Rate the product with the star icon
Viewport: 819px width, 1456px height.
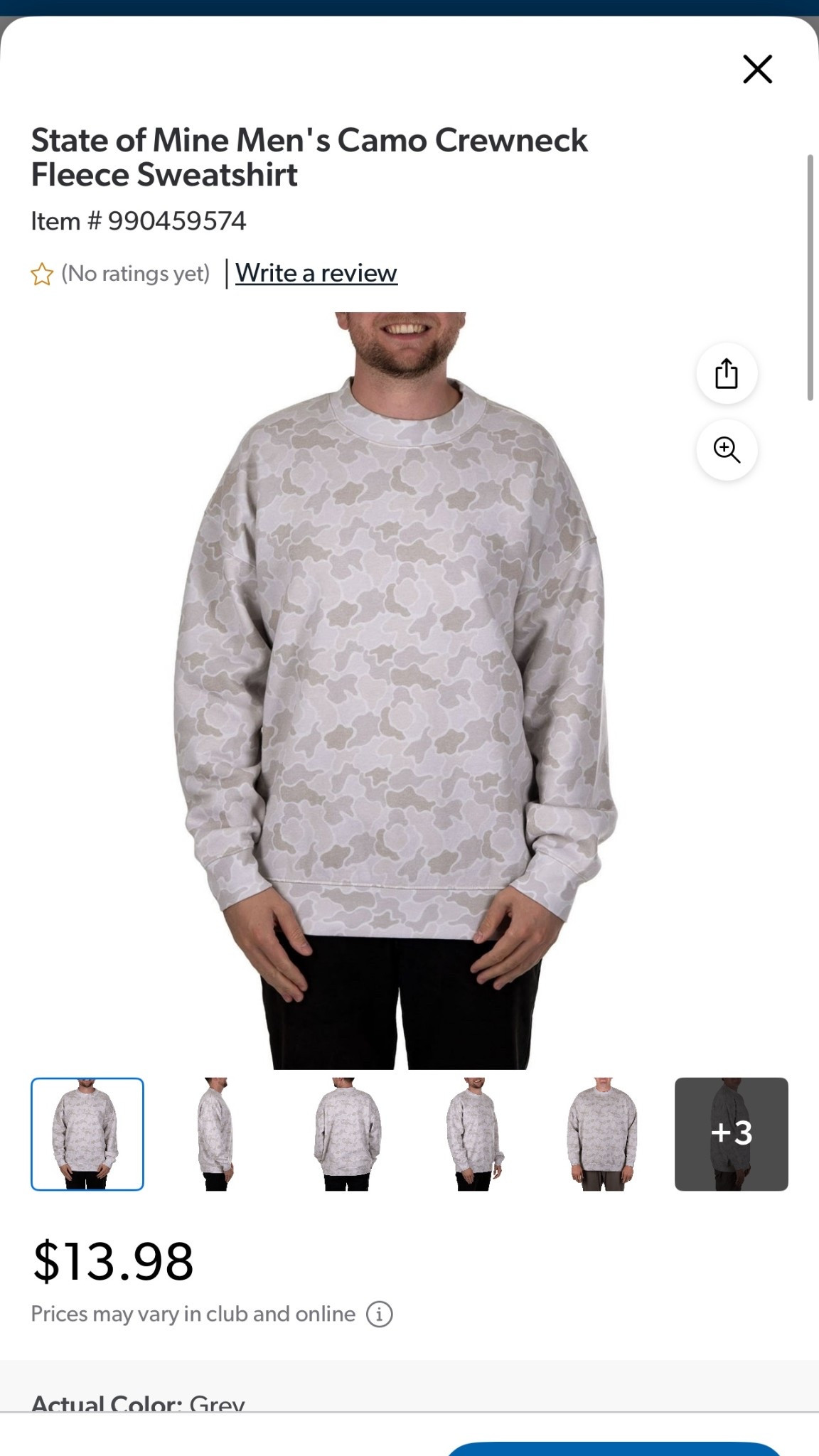click(42, 274)
